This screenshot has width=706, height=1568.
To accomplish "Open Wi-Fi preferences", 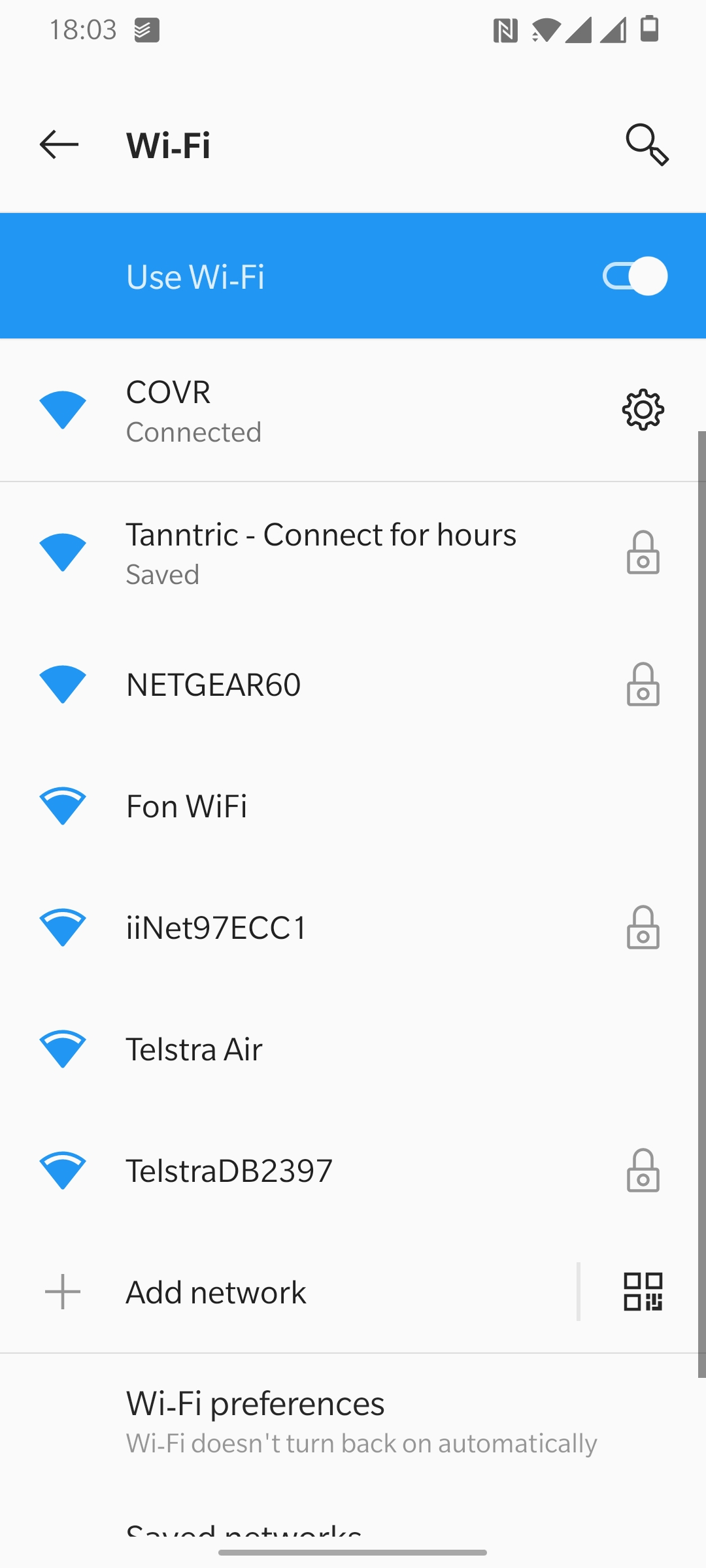I will tap(353, 1422).
